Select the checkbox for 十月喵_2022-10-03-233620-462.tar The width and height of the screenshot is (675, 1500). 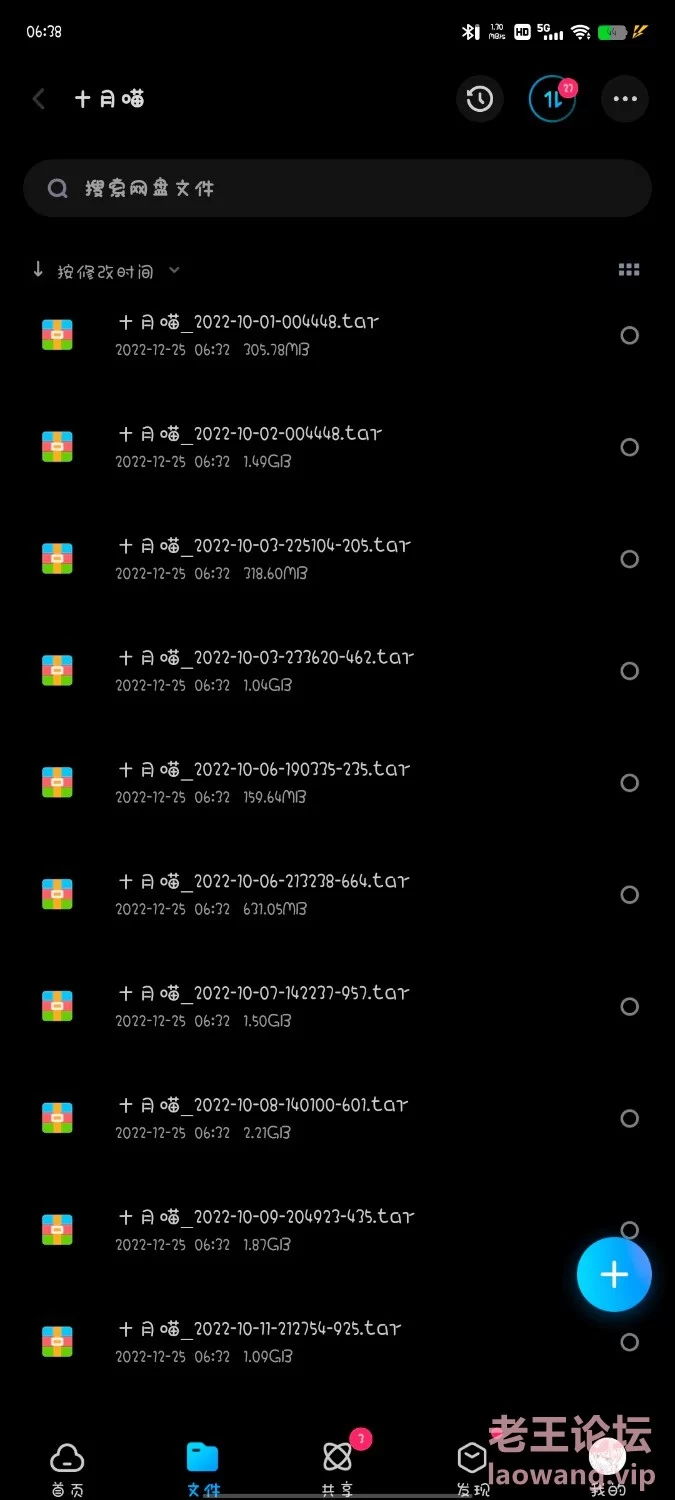pos(629,671)
